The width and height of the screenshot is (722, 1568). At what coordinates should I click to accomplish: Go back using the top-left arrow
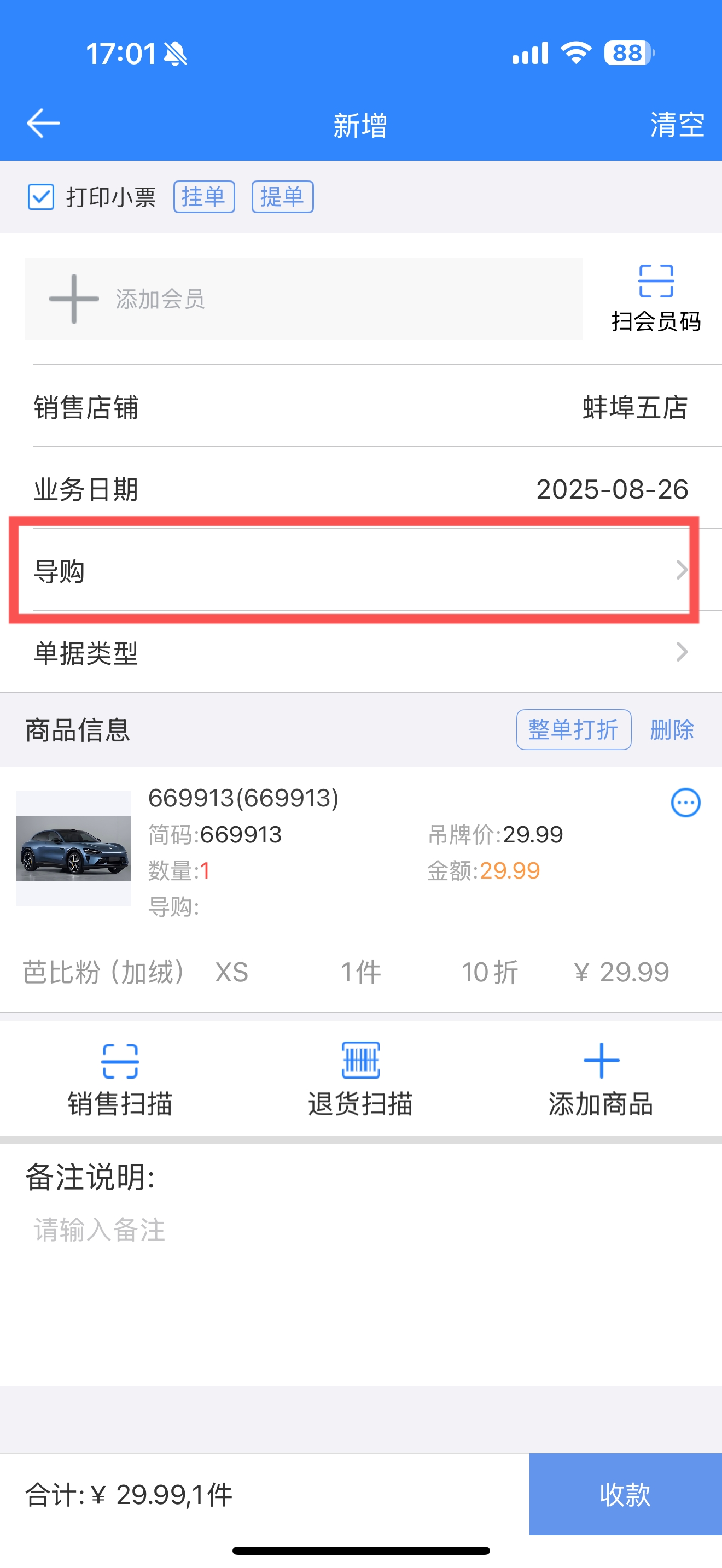tap(43, 124)
